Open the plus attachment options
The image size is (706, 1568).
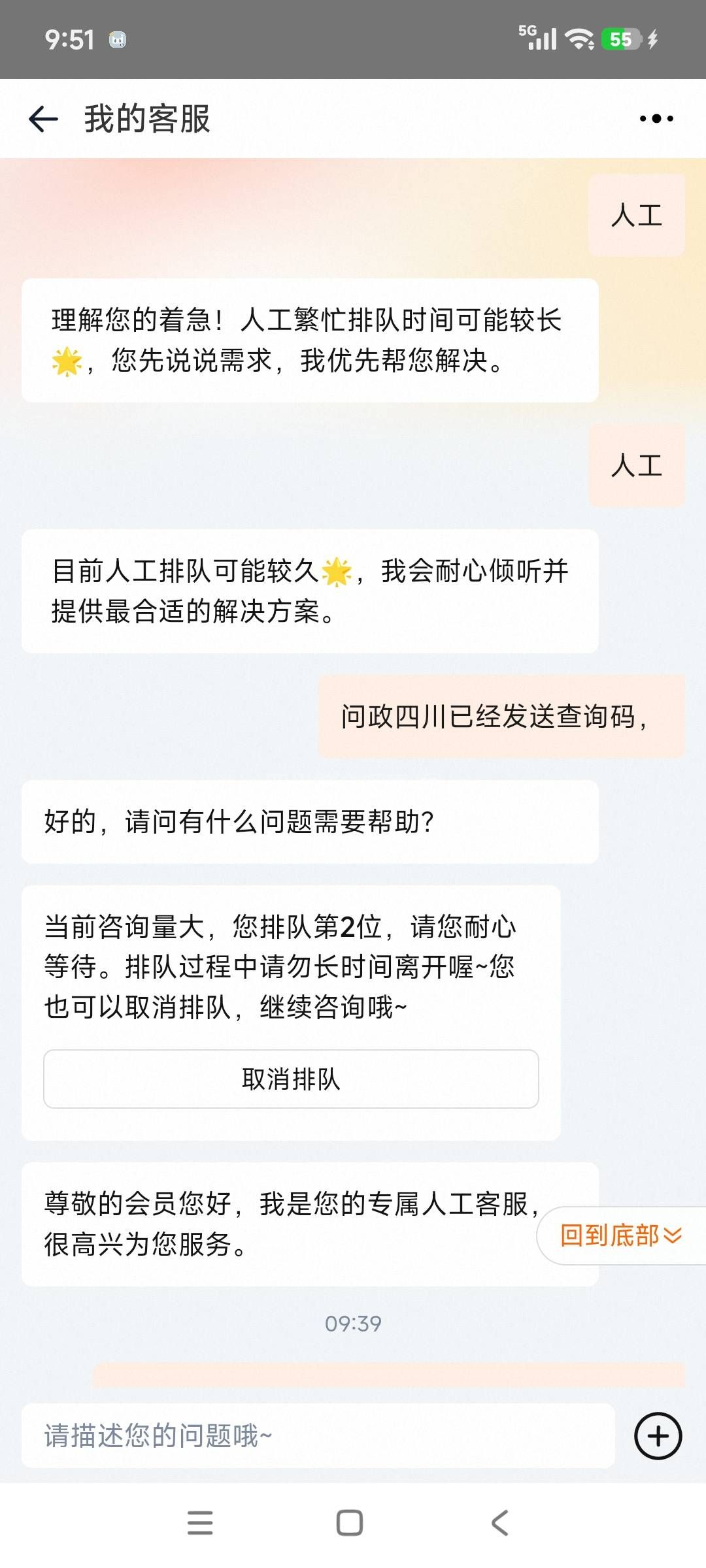(658, 1436)
